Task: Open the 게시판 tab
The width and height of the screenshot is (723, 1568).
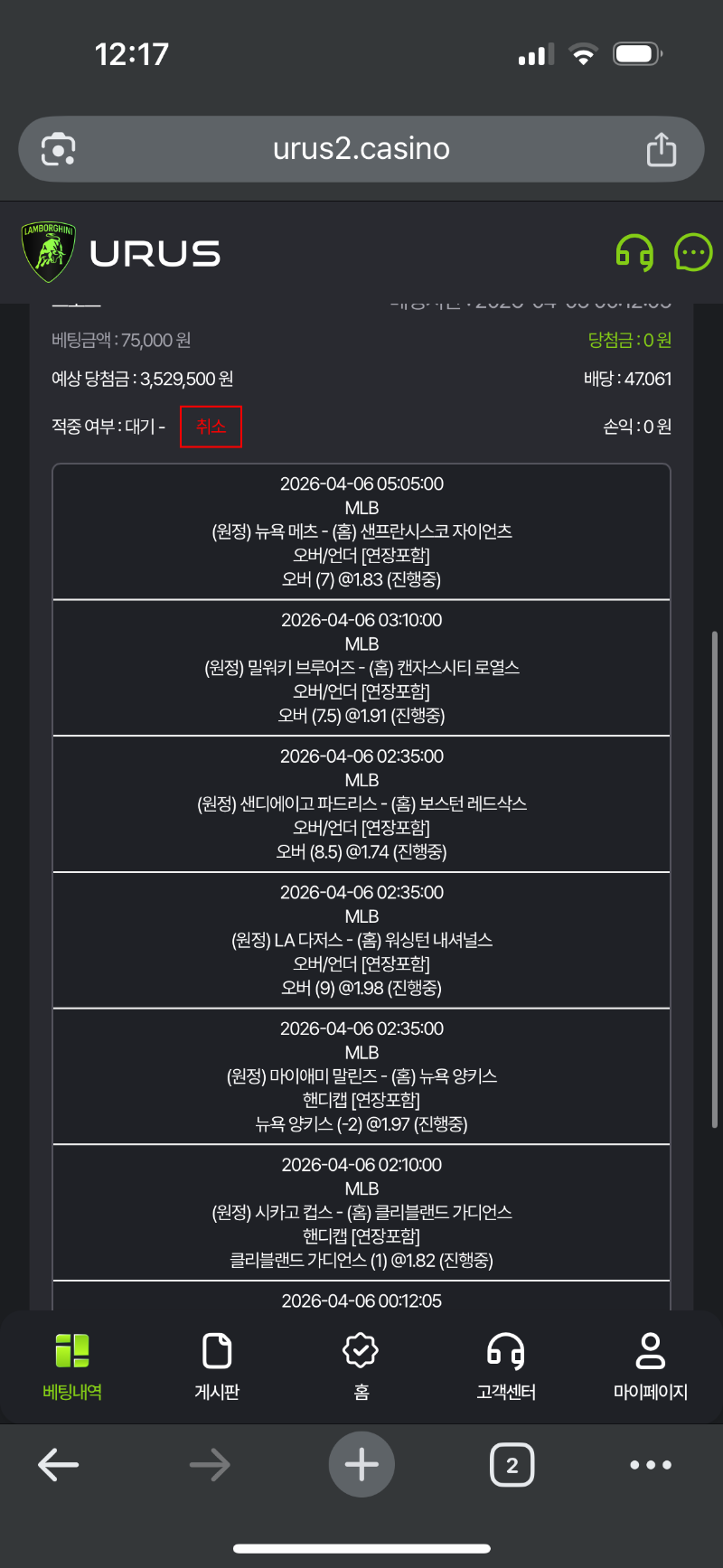Action: pos(217,1366)
